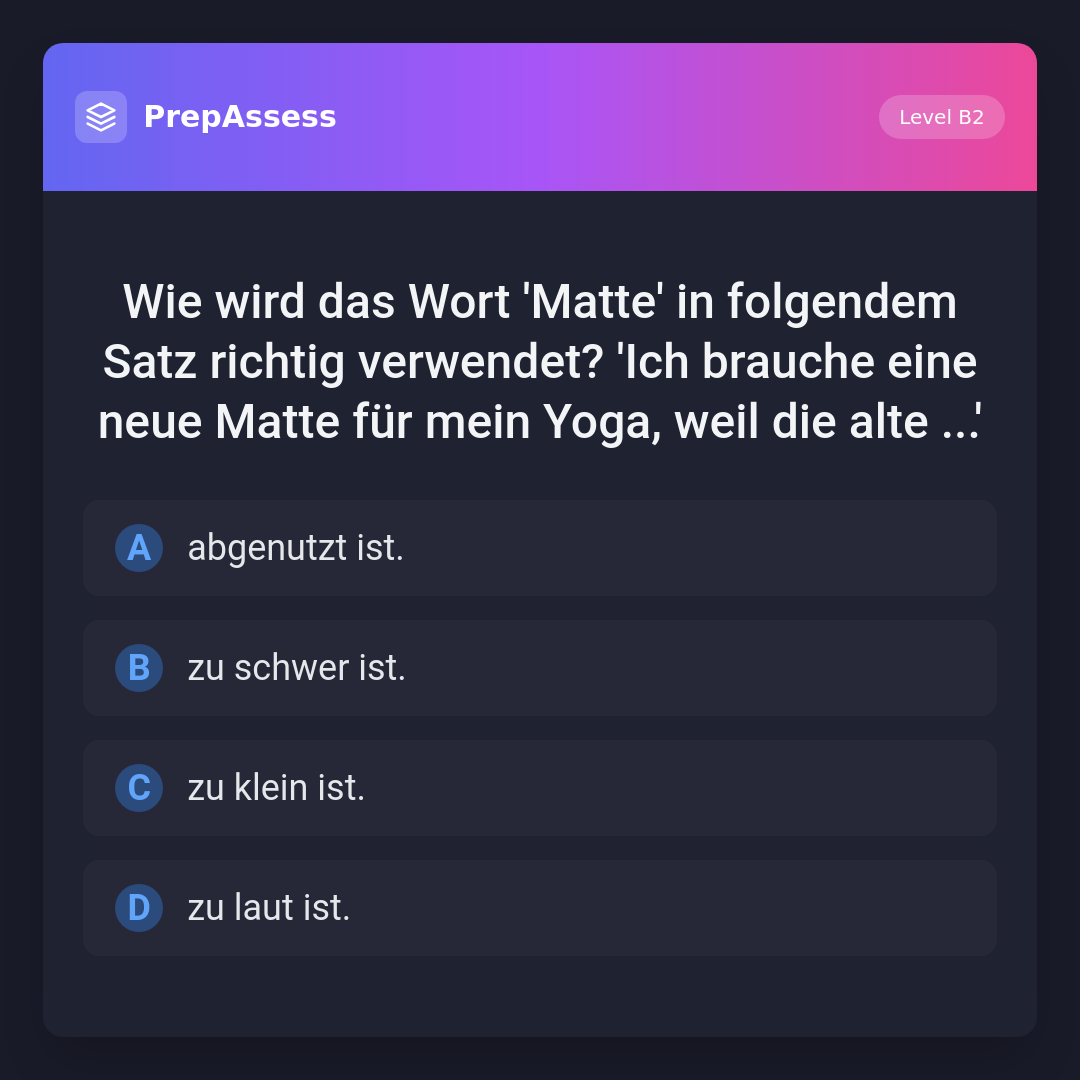Image resolution: width=1080 pixels, height=1080 pixels.
Task: Select answer A 'abgenutzt ist.'
Action: click(x=540, y=548)
